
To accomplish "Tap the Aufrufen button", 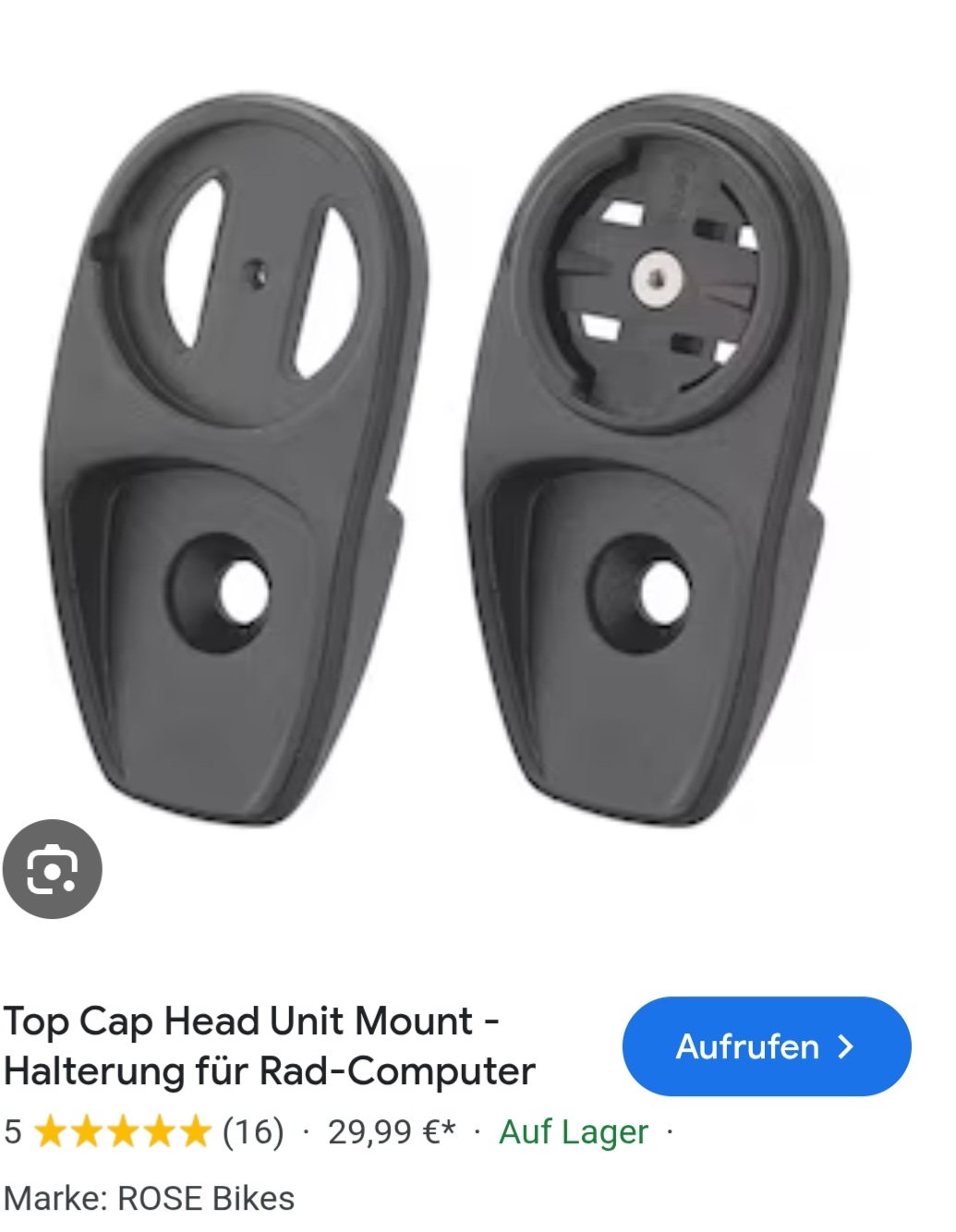I will (766, 1046).
